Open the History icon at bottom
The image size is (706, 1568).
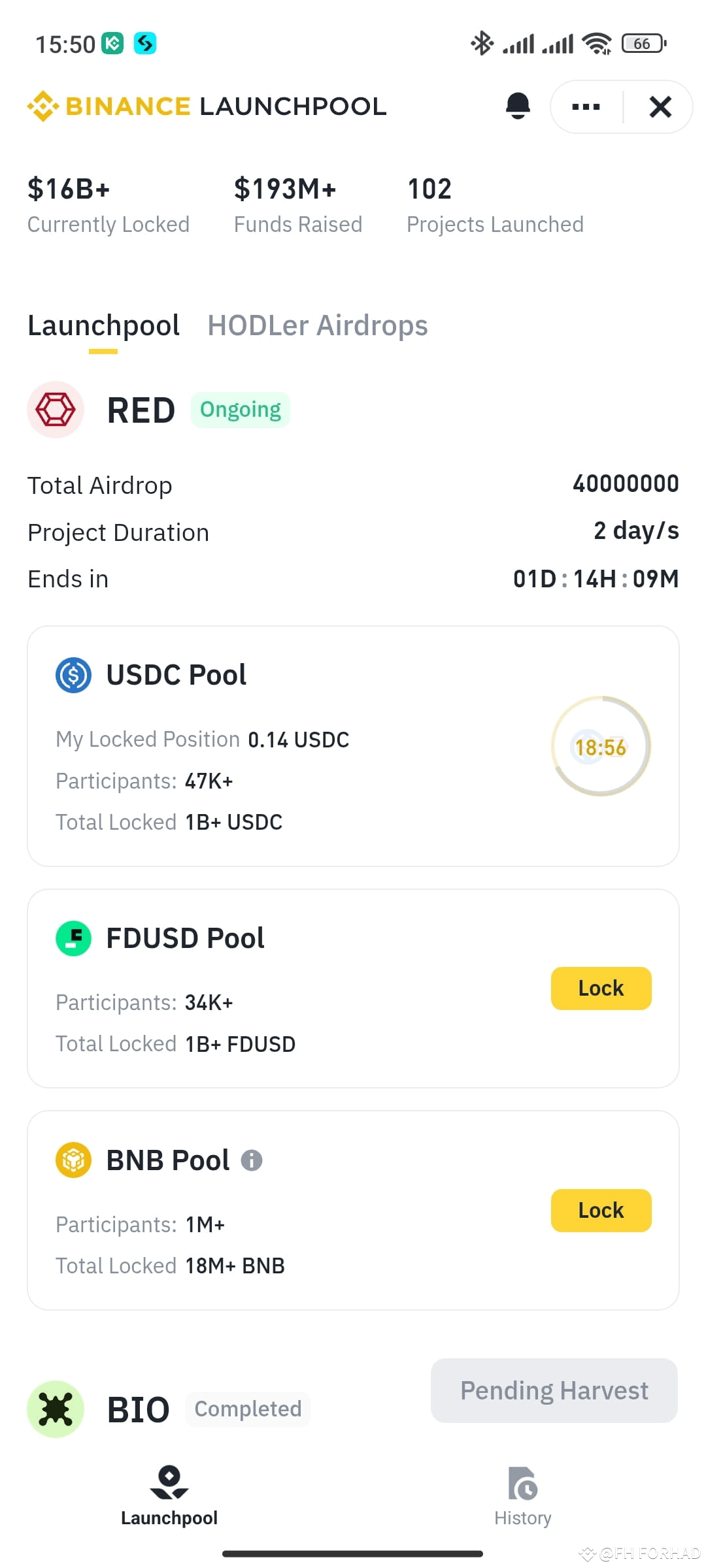pos(522,1481)
